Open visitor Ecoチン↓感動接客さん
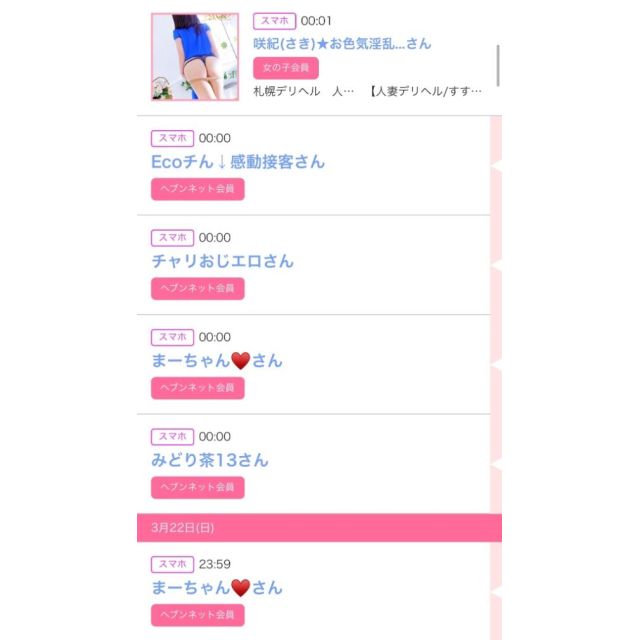Screen dimensions: 640x640 [238, 162]
